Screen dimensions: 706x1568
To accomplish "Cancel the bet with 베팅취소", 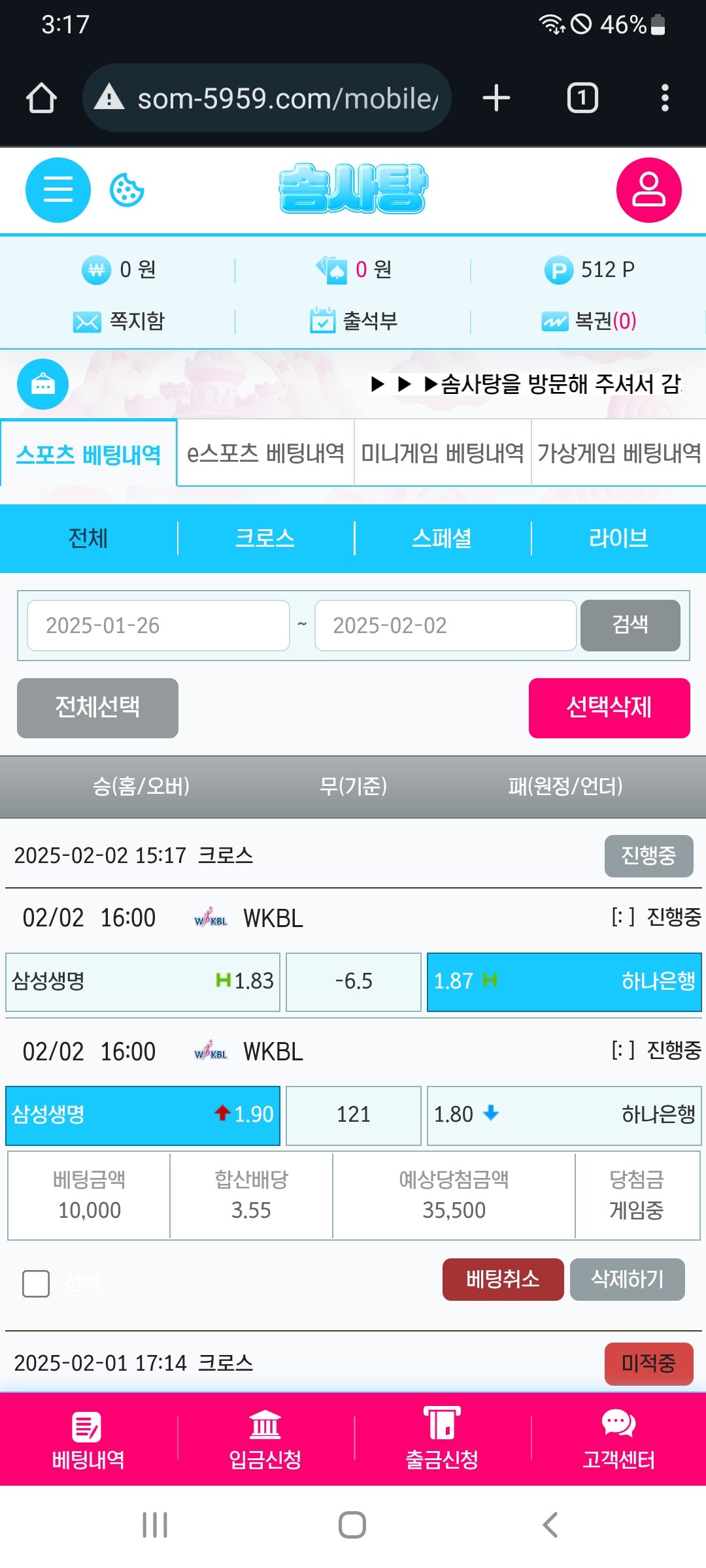I will tap(503, 1279).
